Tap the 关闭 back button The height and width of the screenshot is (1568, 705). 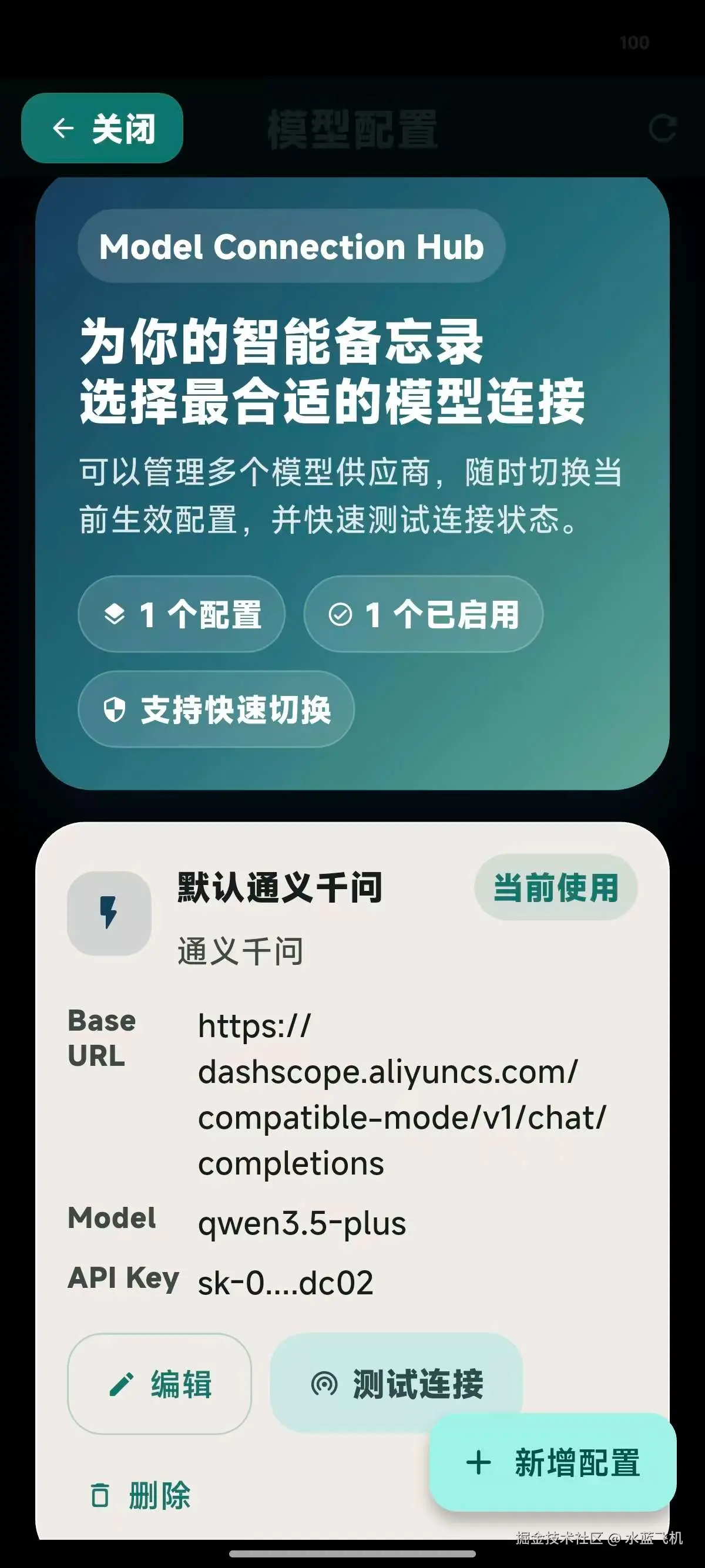coord(102,129)
